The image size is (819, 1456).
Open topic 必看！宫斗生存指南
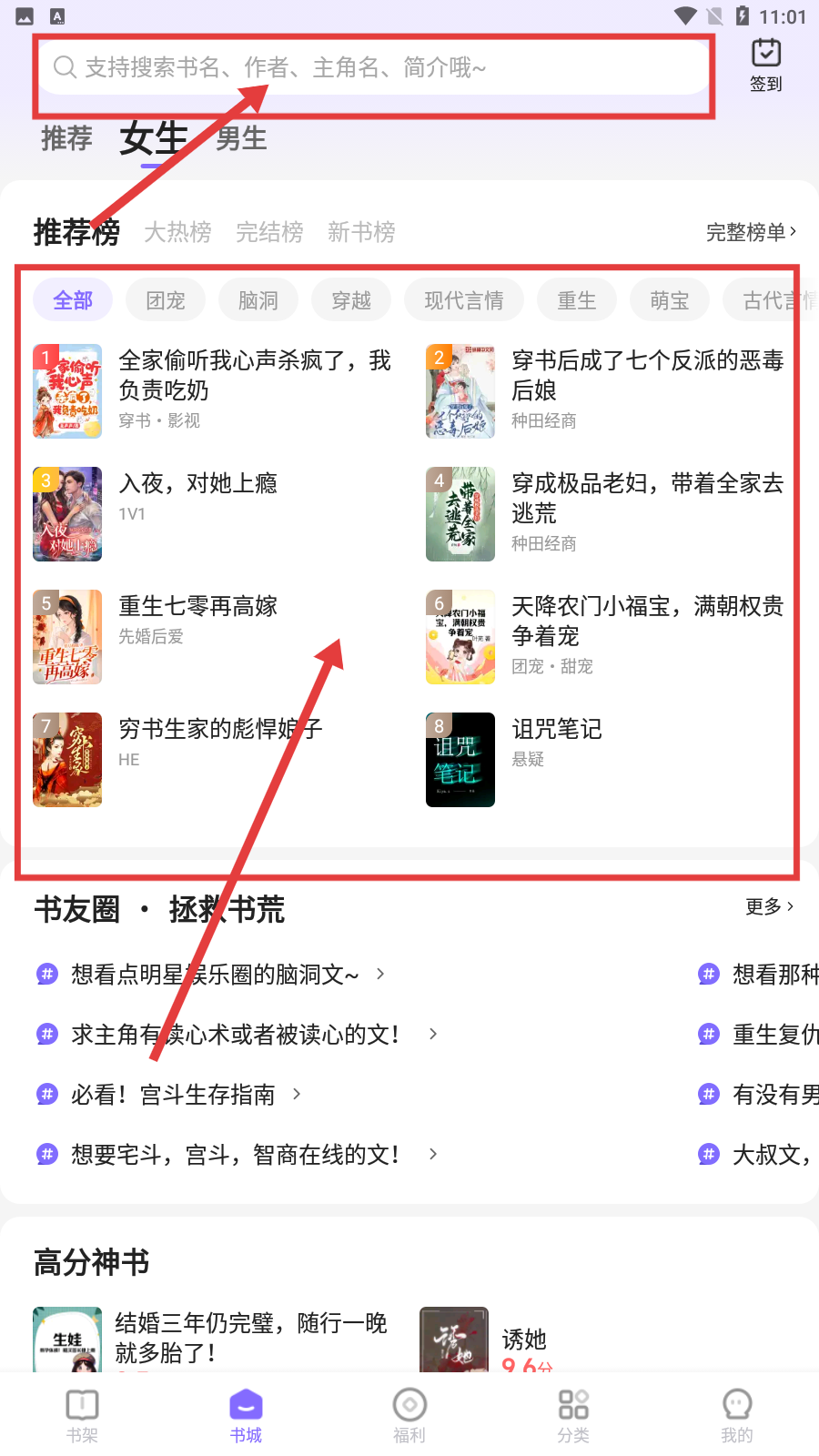coord(173,1095)
